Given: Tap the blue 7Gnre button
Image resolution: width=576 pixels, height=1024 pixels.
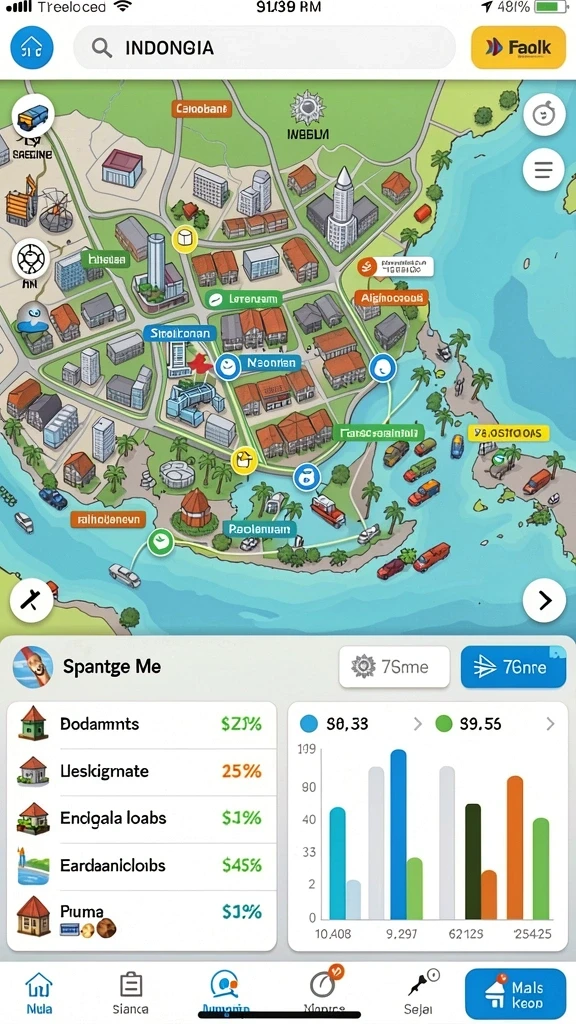Looking at the screenshot, I should click(x=513, y=667).
